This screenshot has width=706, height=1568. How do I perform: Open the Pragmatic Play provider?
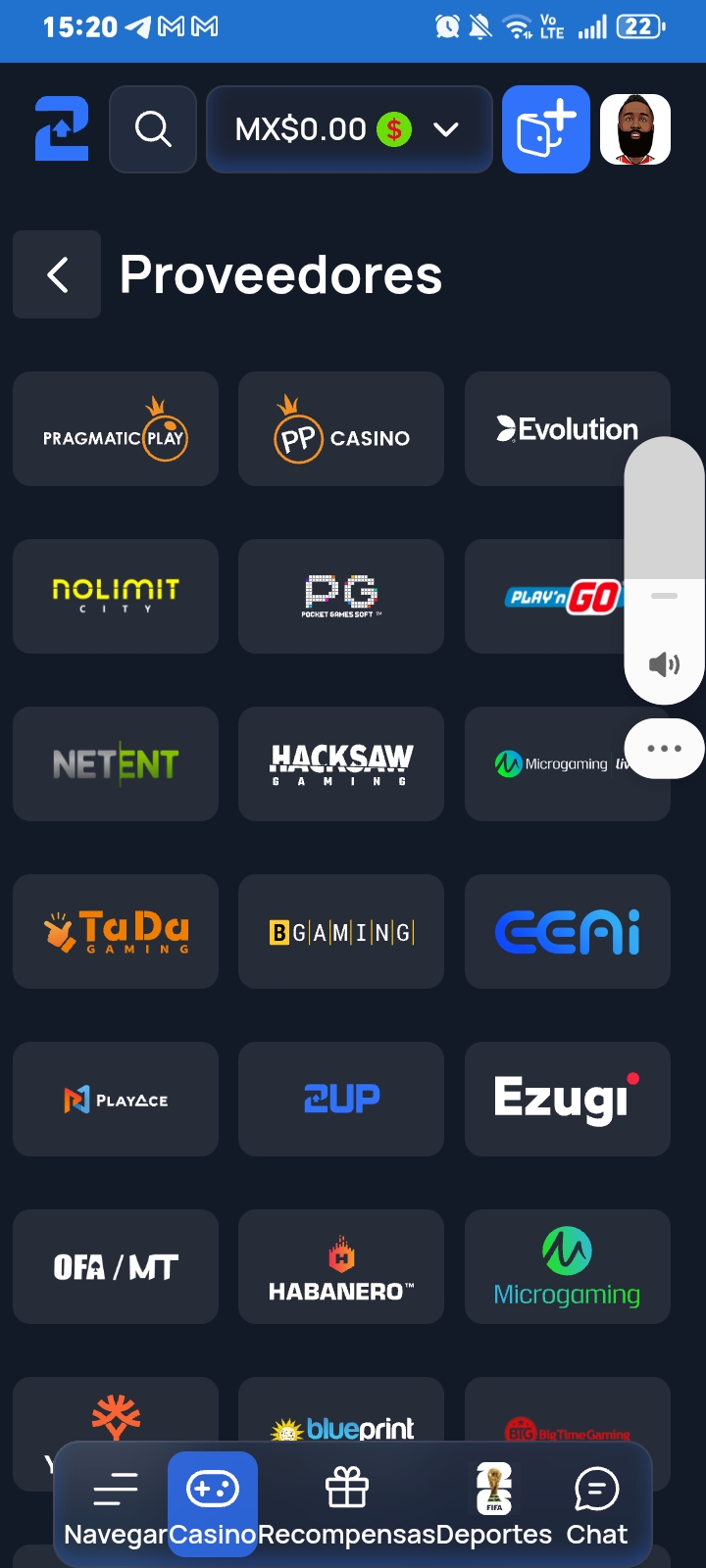click(x=116, y=428)
